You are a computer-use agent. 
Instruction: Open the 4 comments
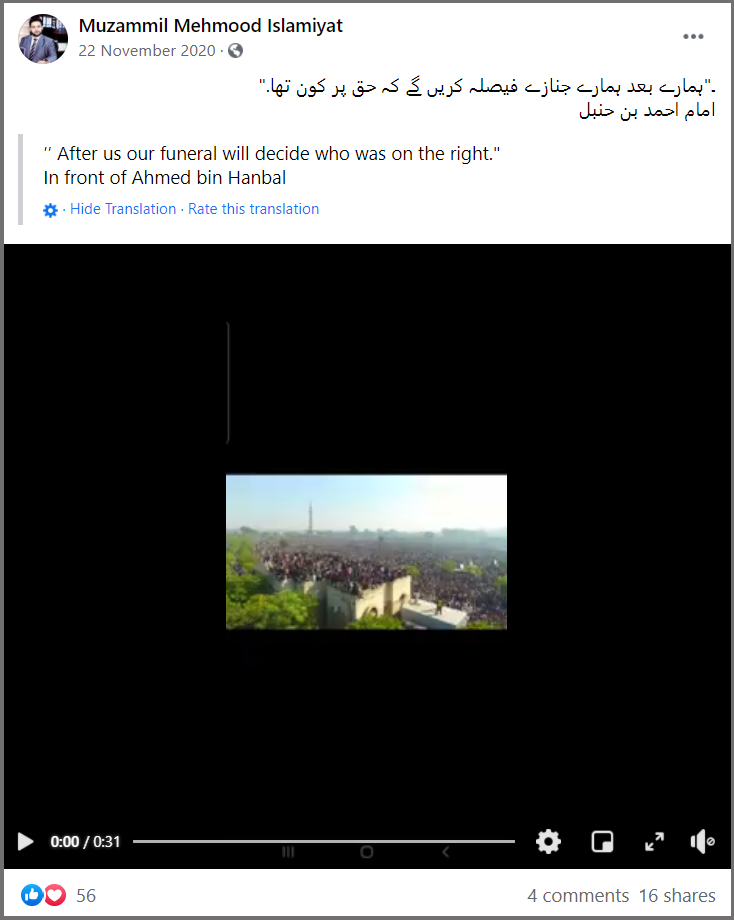pyautogui.click(x=578, y=895)
